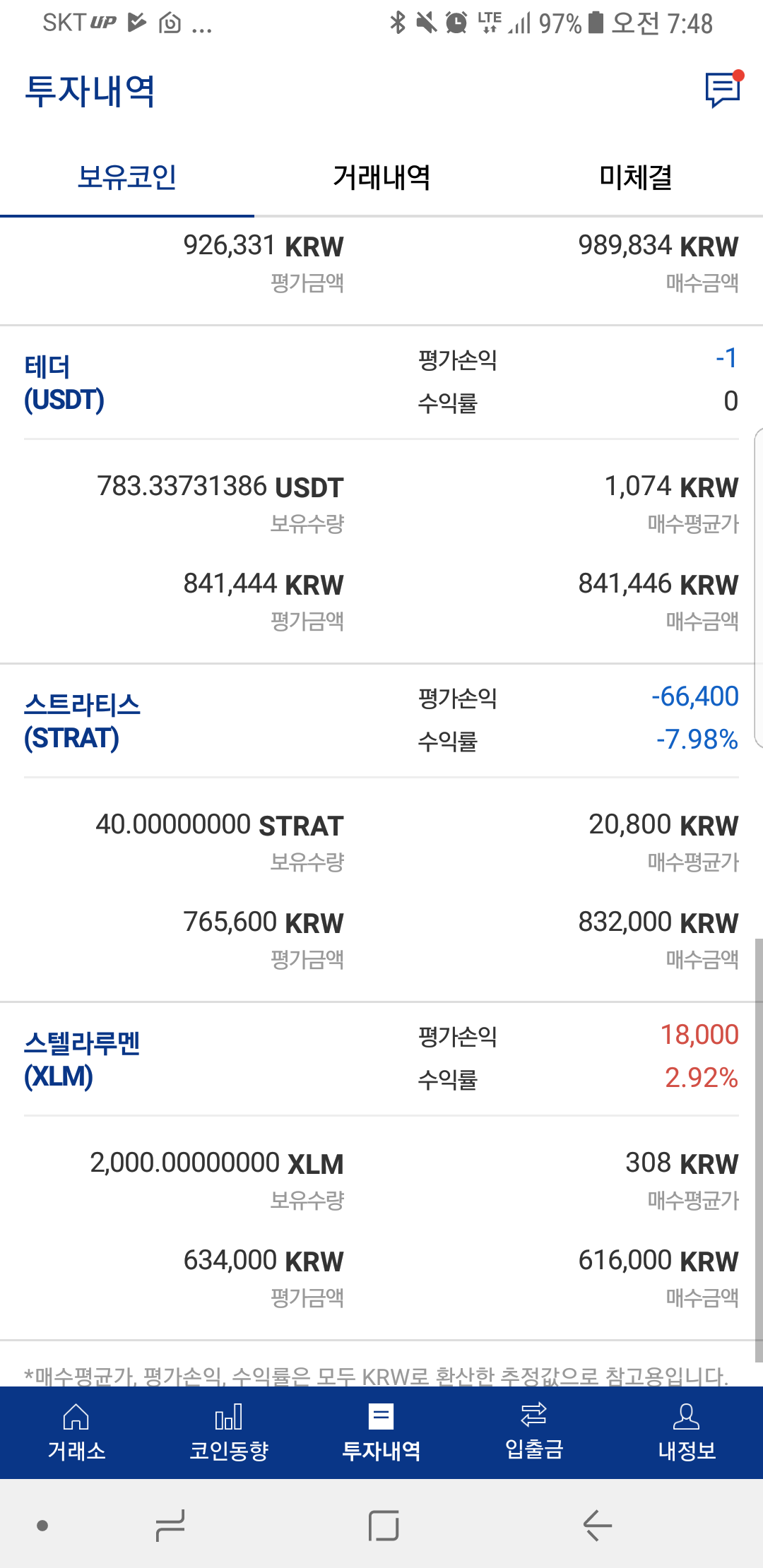The image size is (763, 1568).
Task: Tap the 스텔라루멘 (XLM) coin name
Action: click(81, 1059)
